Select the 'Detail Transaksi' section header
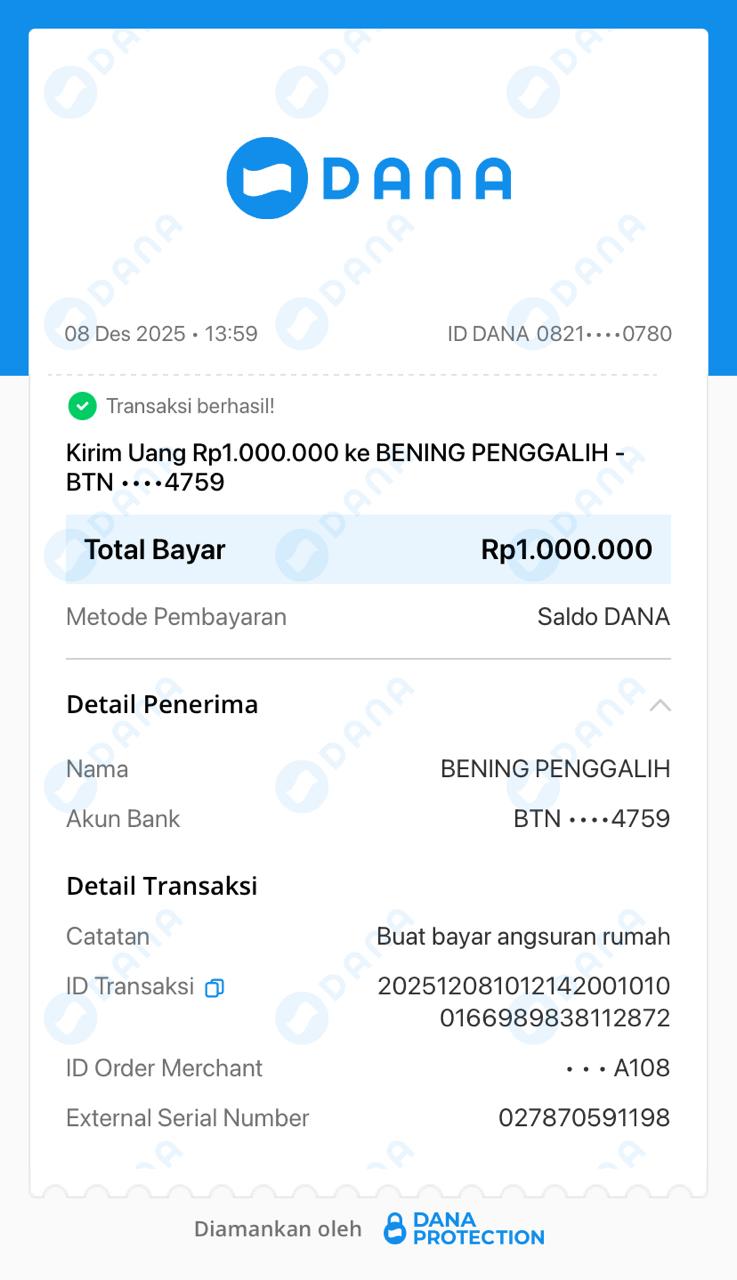The width and height of the screenshot is (737, 1280). (x=161, y=886)
